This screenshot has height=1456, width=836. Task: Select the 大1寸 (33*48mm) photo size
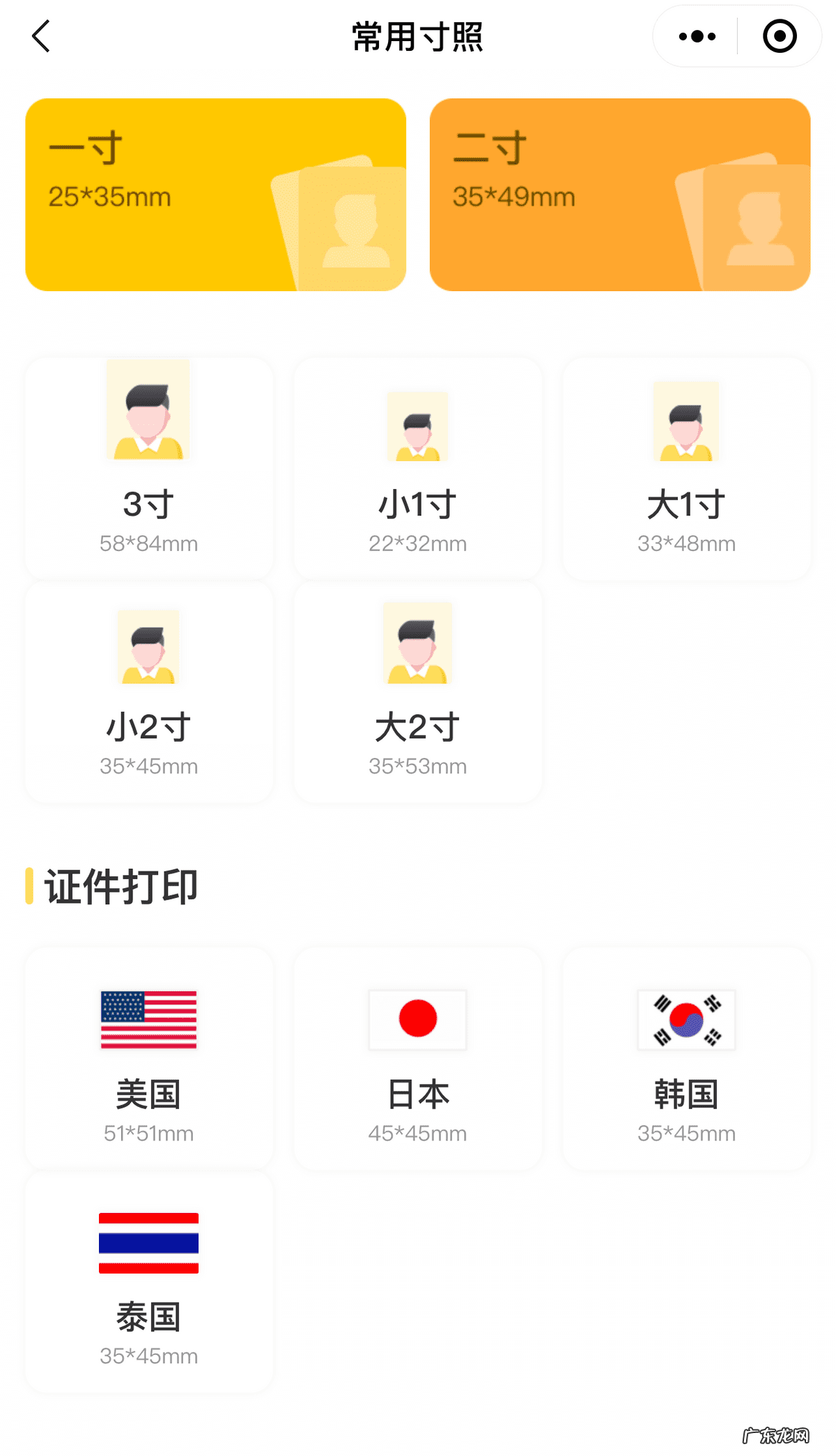point(686,467)
